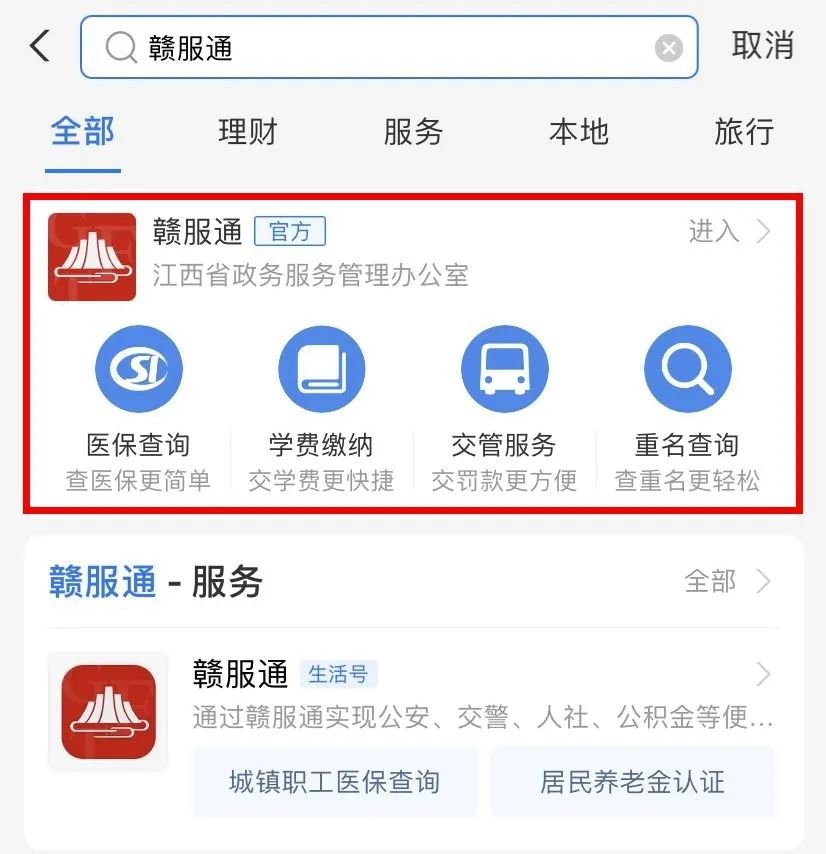Switch to the 全部 tab
Image resolution: width=826 pixels, height=854 pixels.
pyautogui.click(x=83, y=131)
